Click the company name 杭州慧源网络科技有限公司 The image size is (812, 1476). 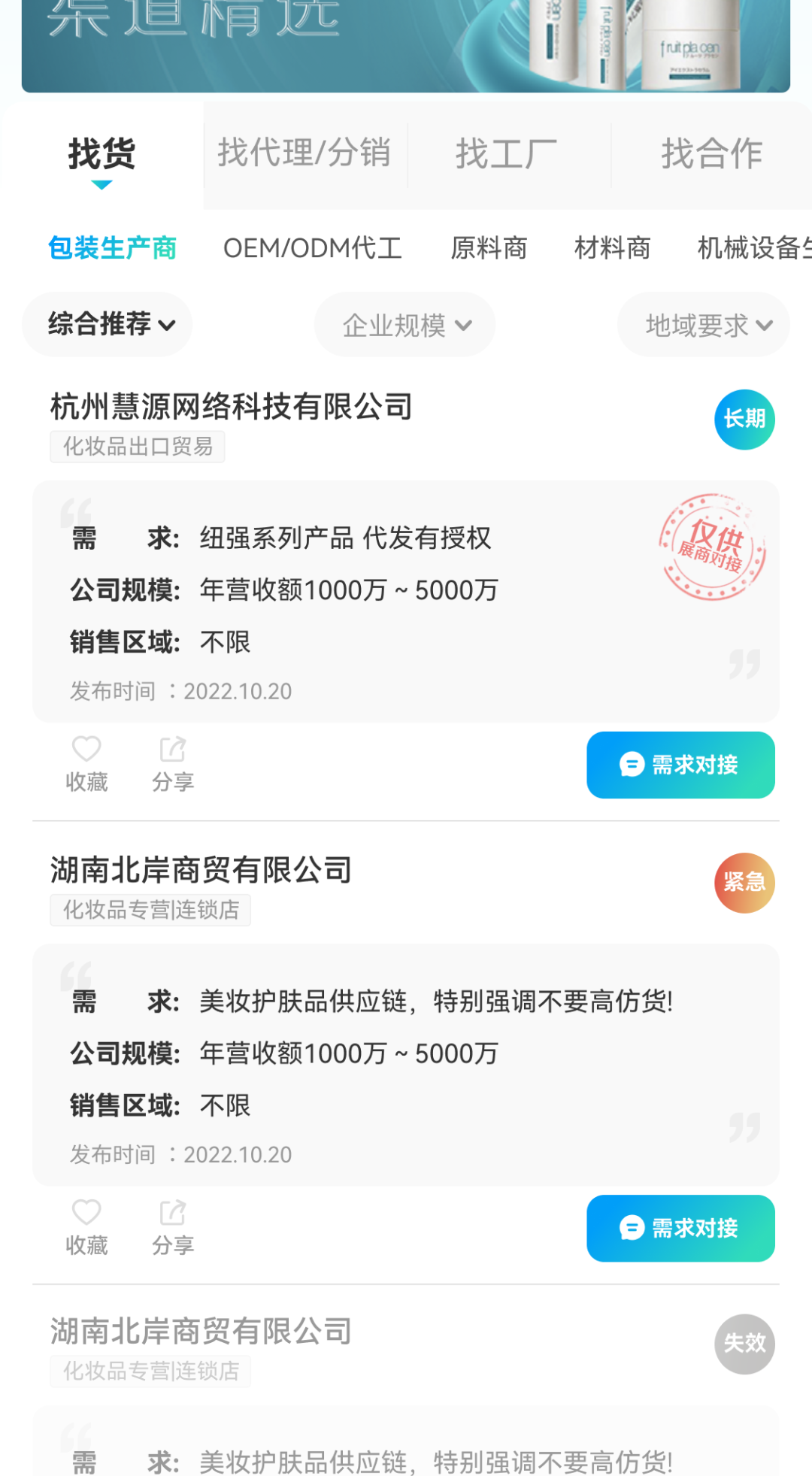(x=231, y=406)
